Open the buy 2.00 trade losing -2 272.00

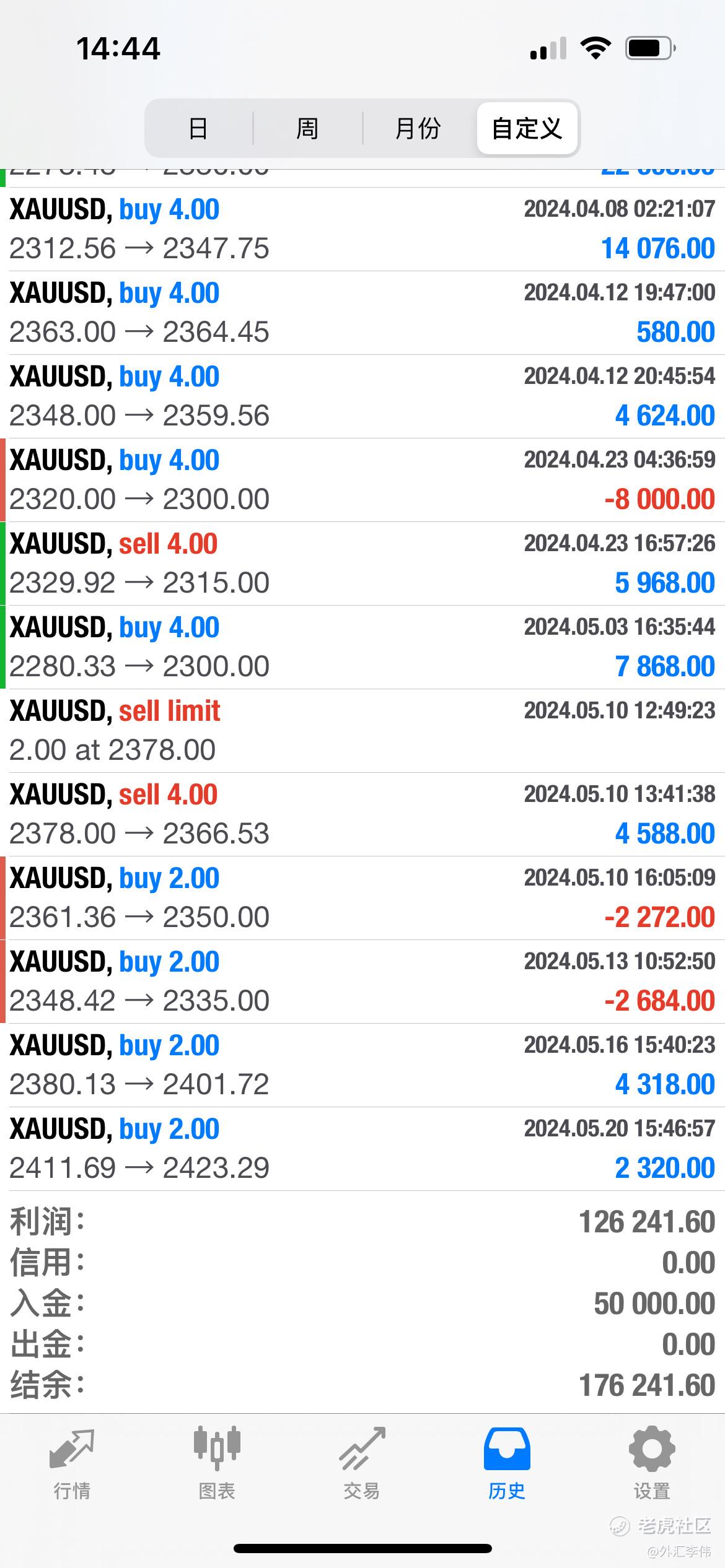362,898
